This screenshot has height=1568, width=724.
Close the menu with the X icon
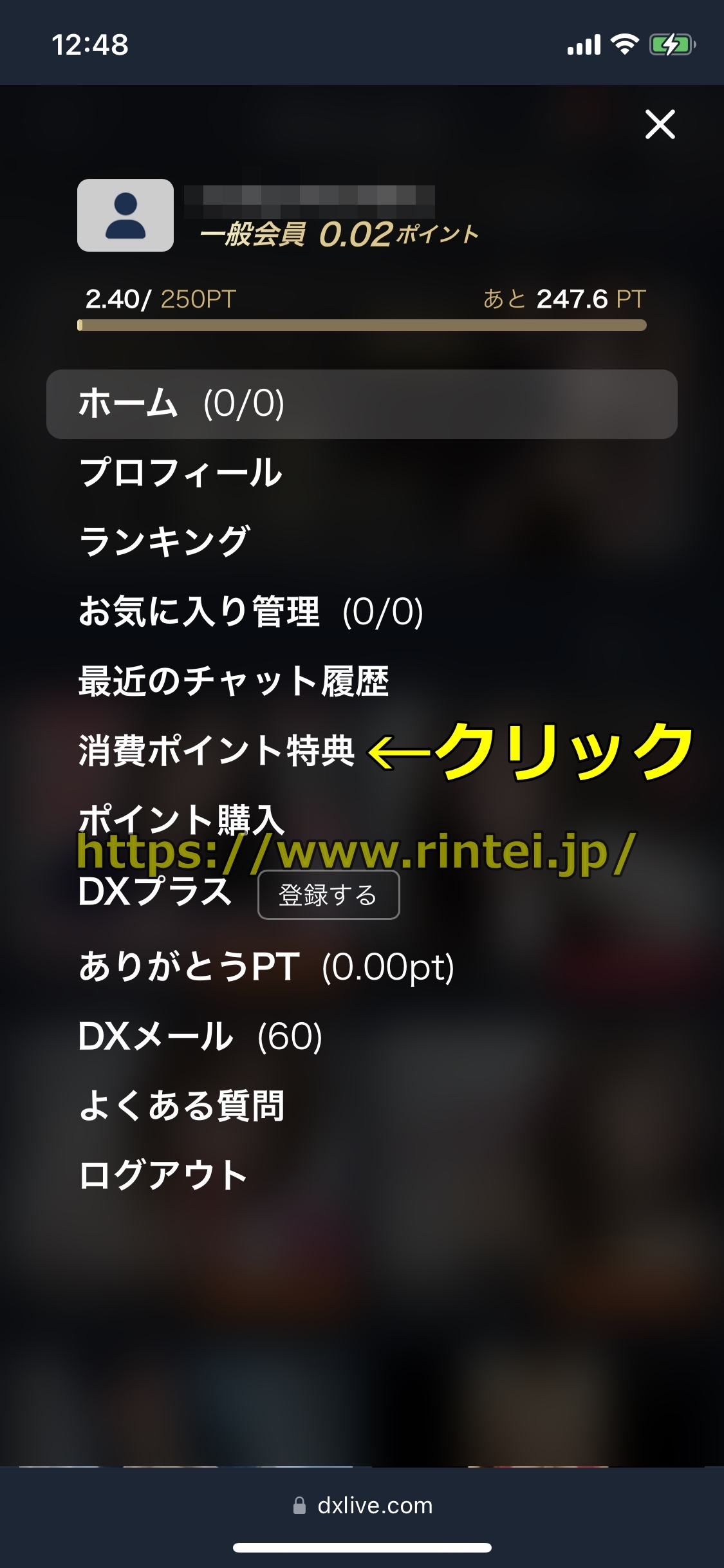click(660, 124)
